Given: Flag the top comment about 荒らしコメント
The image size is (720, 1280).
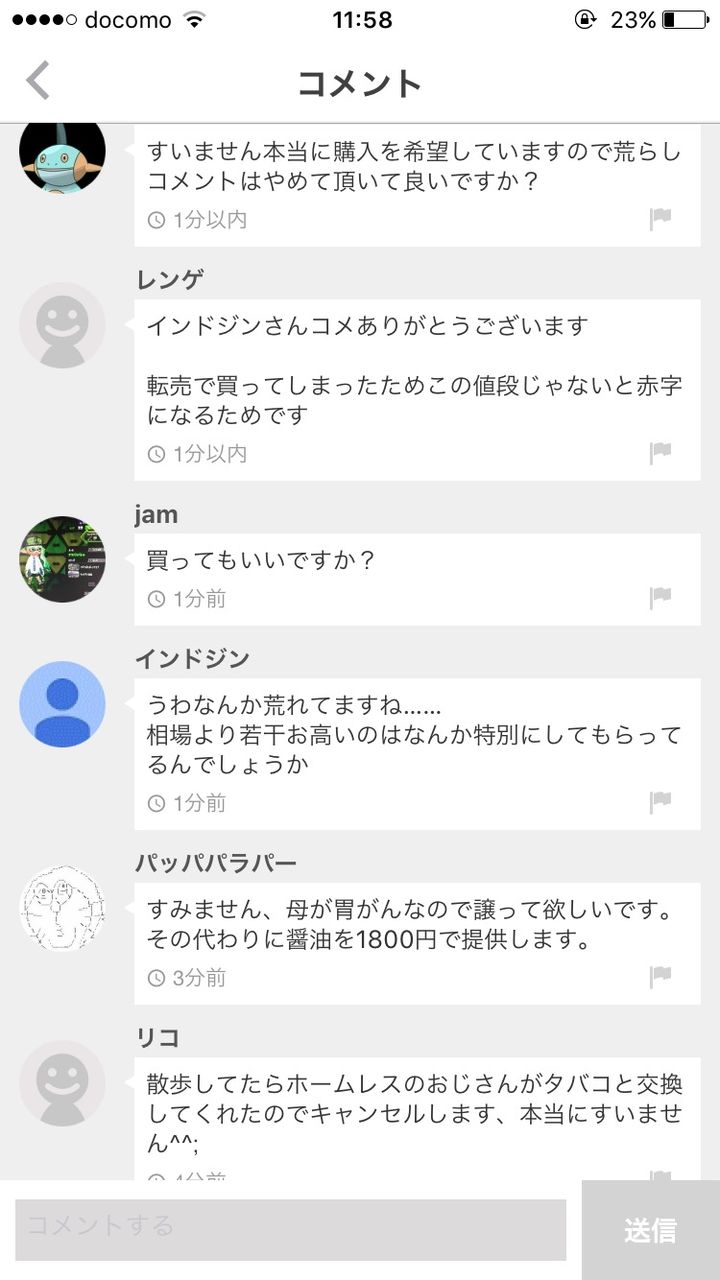Looking at the screenshot, I should 660,219.
